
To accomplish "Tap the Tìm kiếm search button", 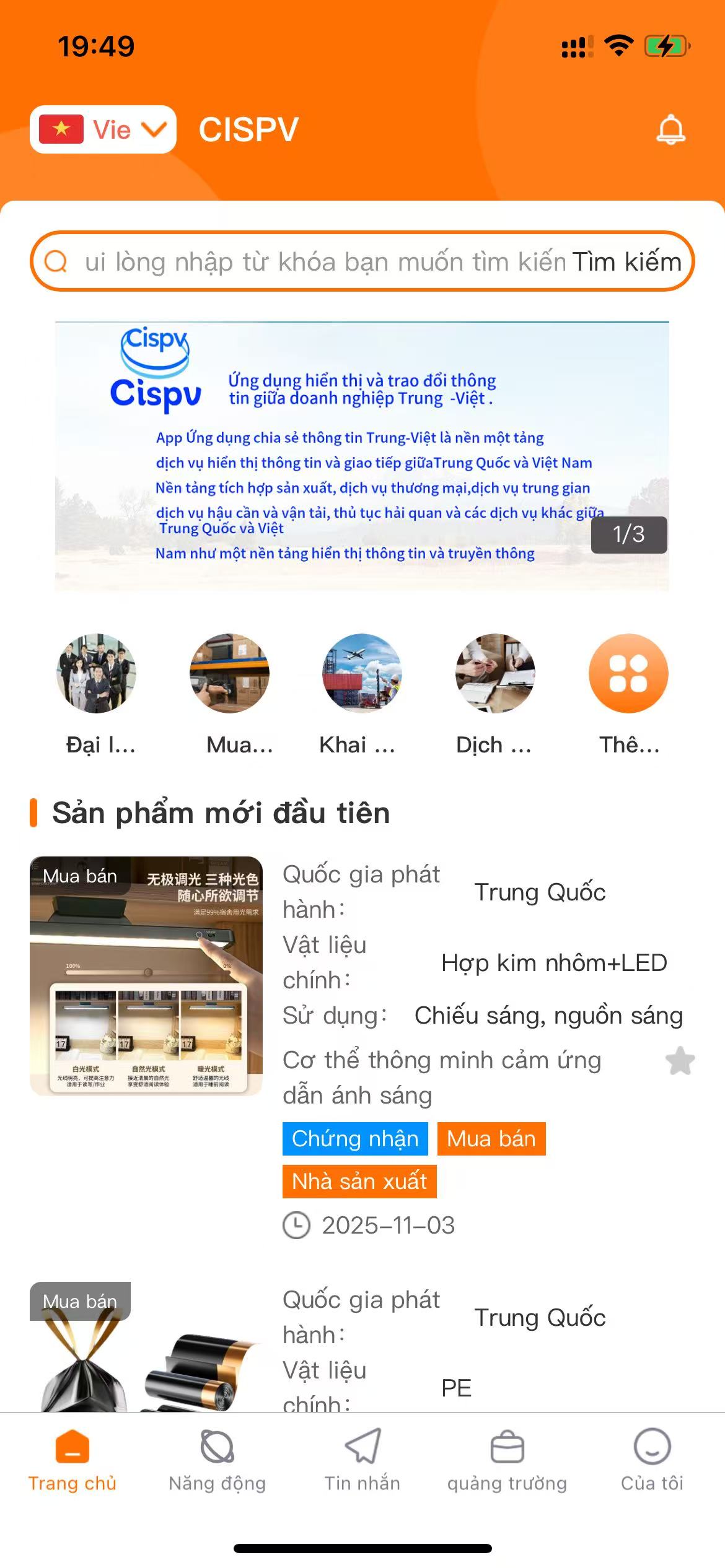I will coord(626,261).
